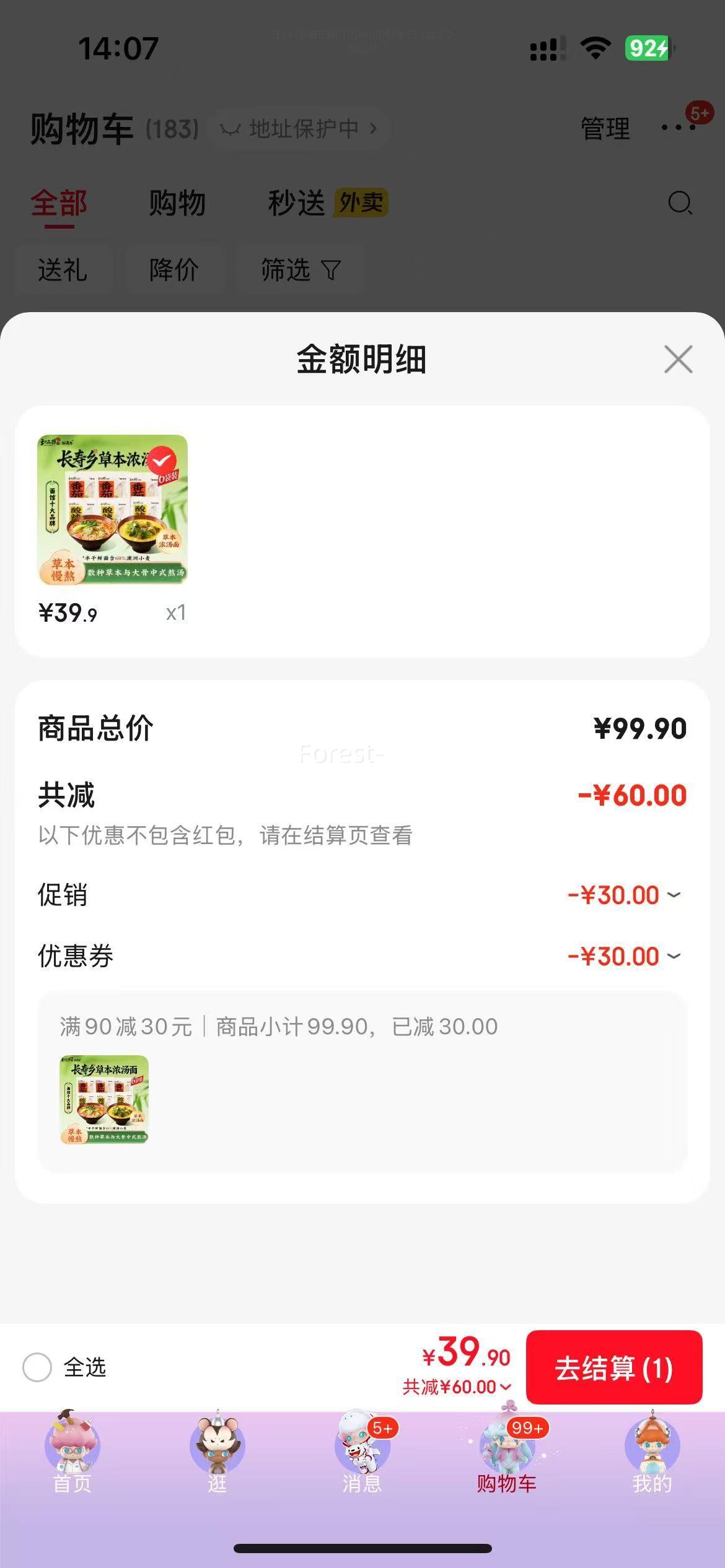Switch to the 逛 tab
This screenshot has height=1568, width=725.
pos(217,1452)
